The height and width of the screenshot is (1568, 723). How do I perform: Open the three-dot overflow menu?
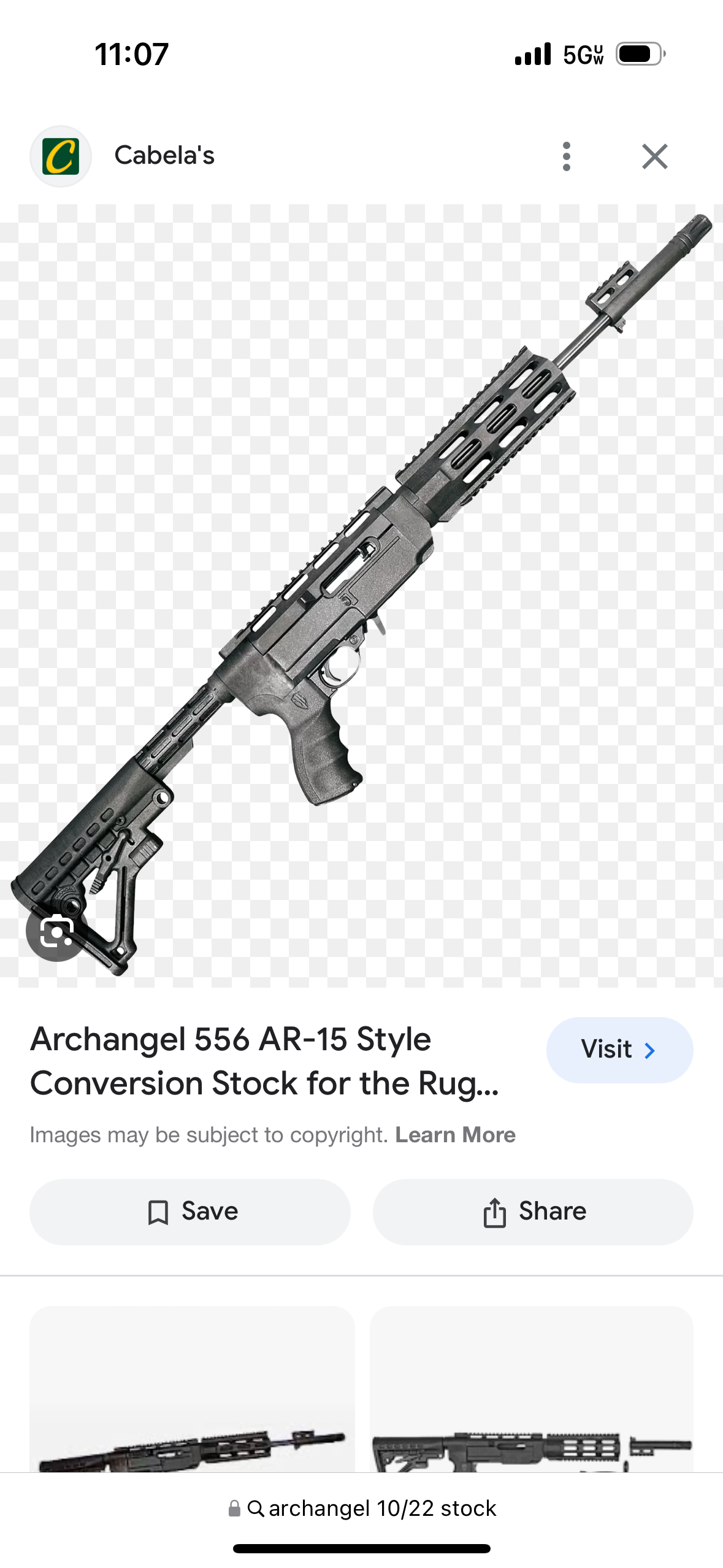coord(567,156)
